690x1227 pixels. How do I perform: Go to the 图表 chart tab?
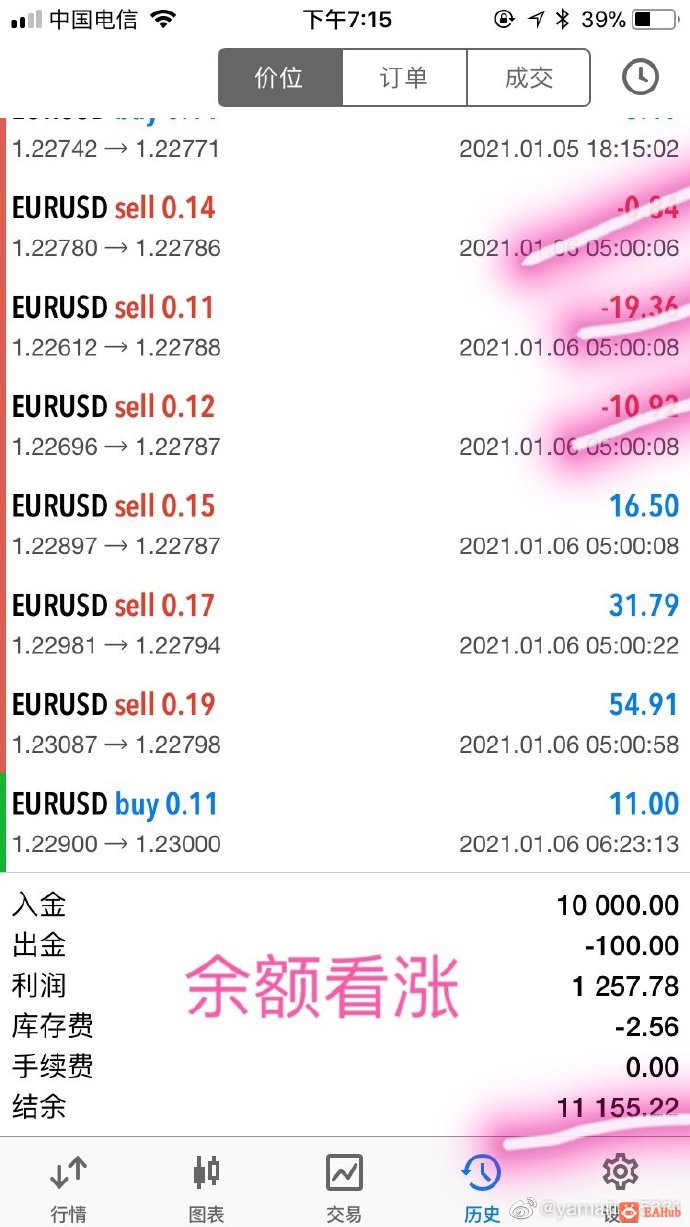pos(206,1187)
